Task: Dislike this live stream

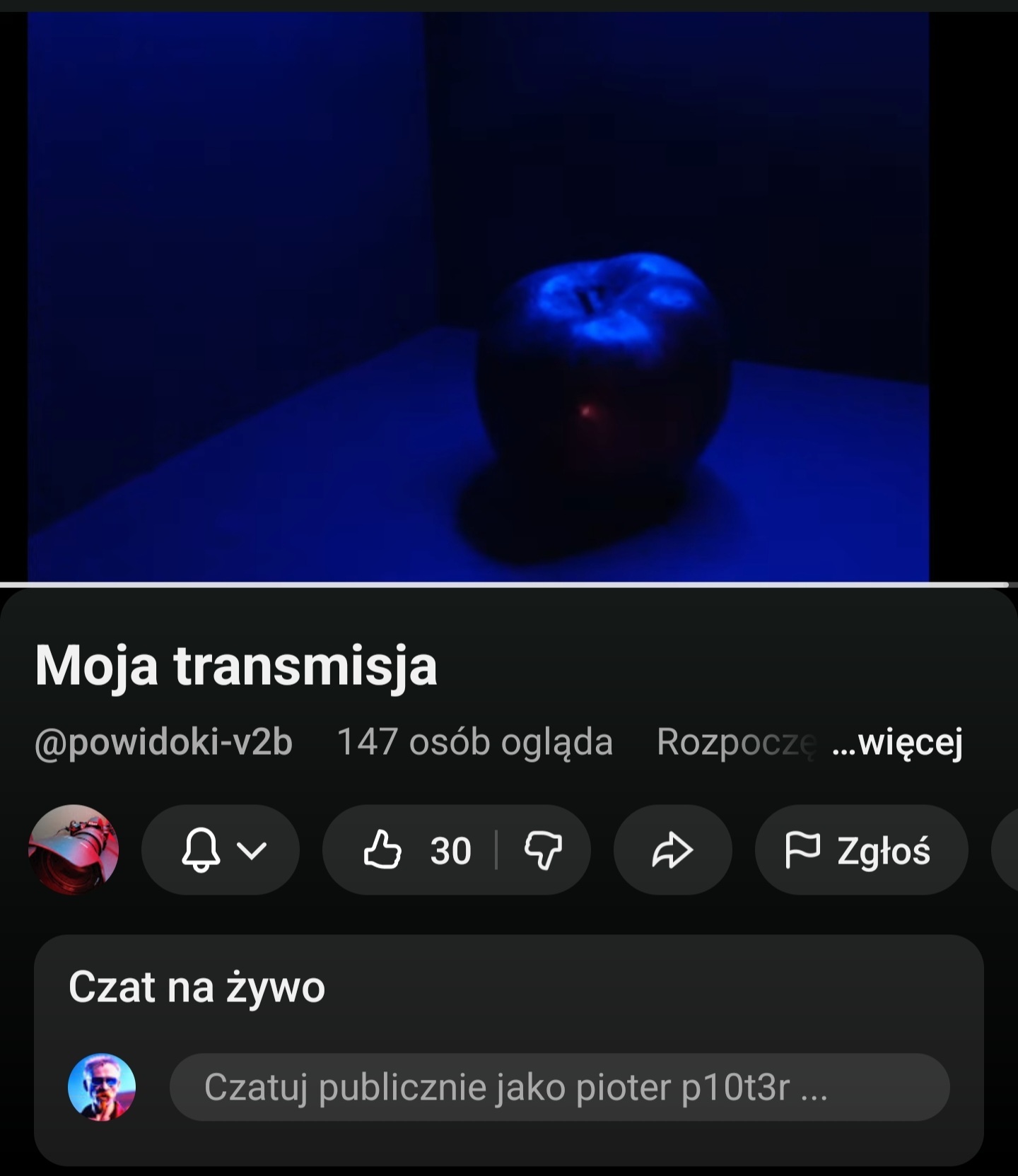Action: coord(543,849)
